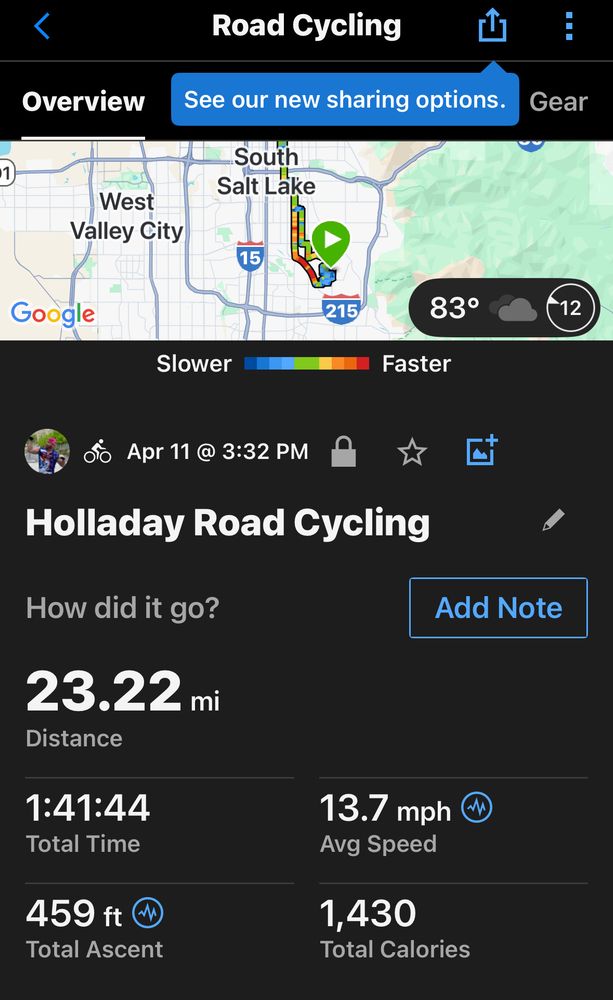613x1000 pixels.
Task: Open the three-dot overflow menu
Action: click(568, 26)
